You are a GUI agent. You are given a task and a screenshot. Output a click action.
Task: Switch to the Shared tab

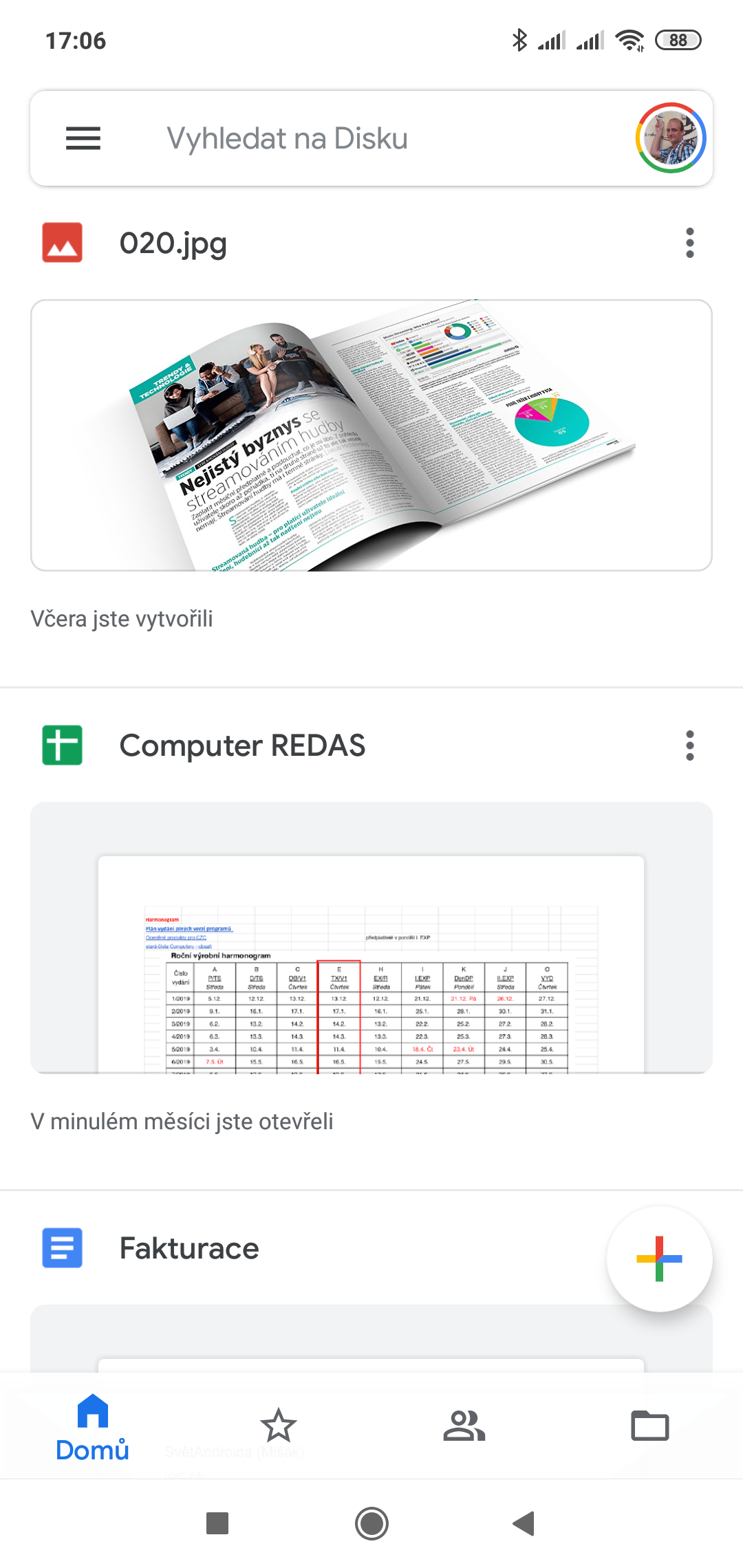464,1425
